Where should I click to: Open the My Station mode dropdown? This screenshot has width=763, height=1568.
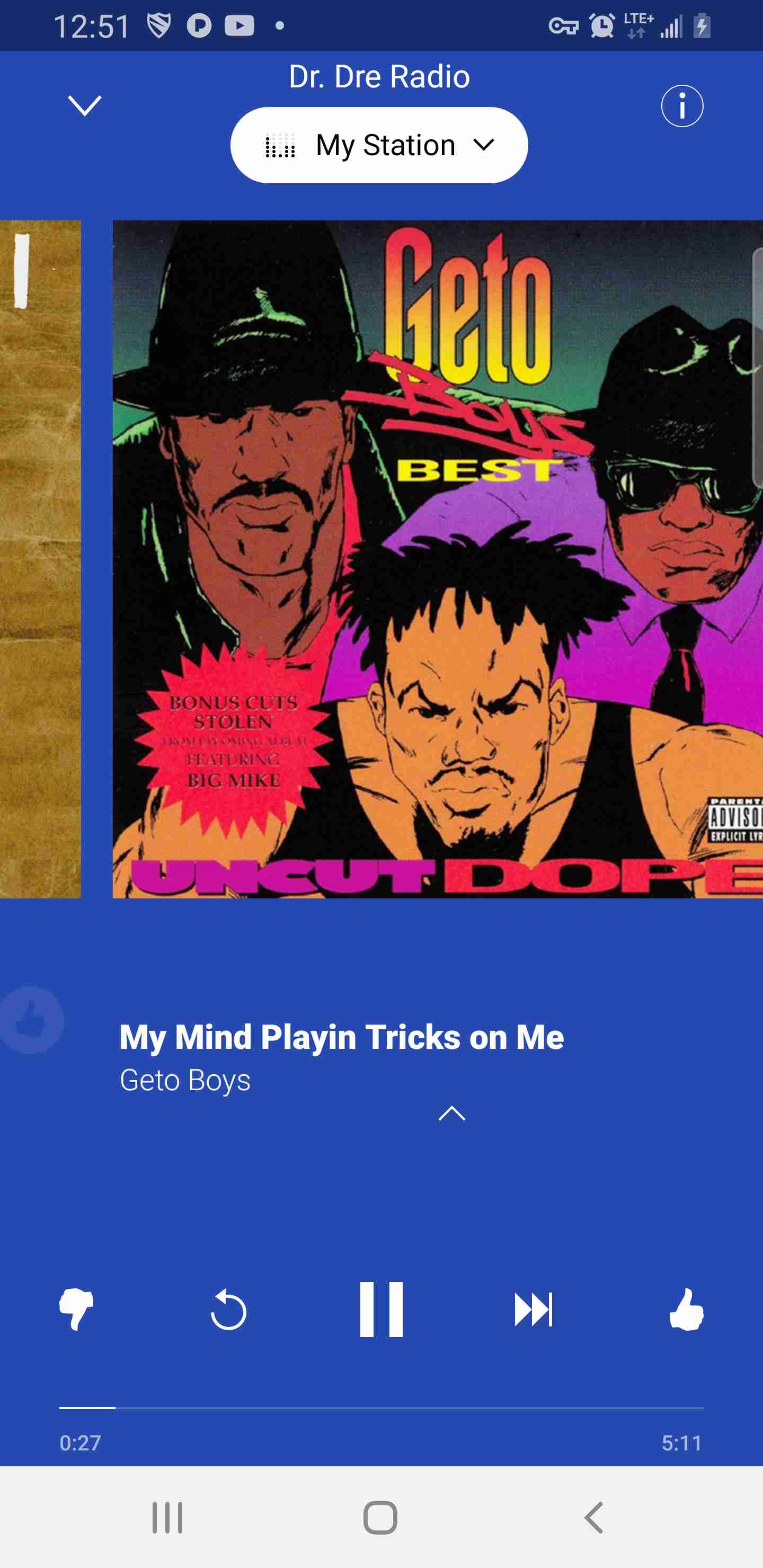pos(379,145)
